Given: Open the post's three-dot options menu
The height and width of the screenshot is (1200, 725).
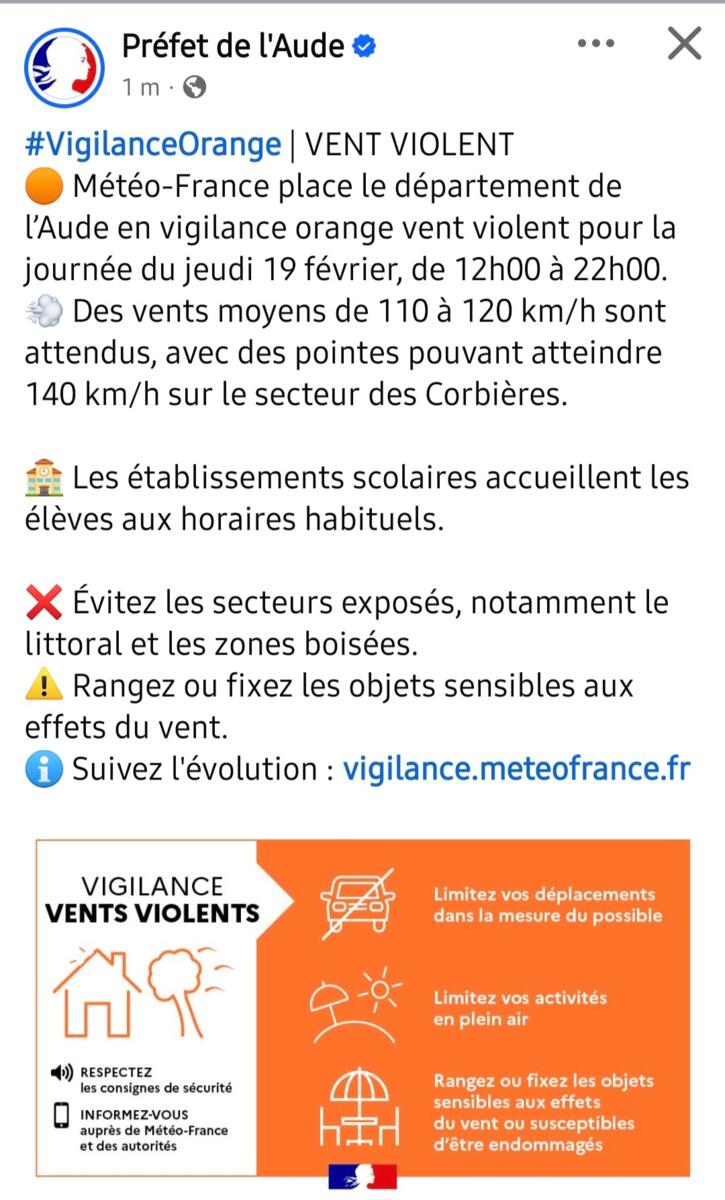Looking at the screenshot, I should pyautogui.click(x=596, y=44).
